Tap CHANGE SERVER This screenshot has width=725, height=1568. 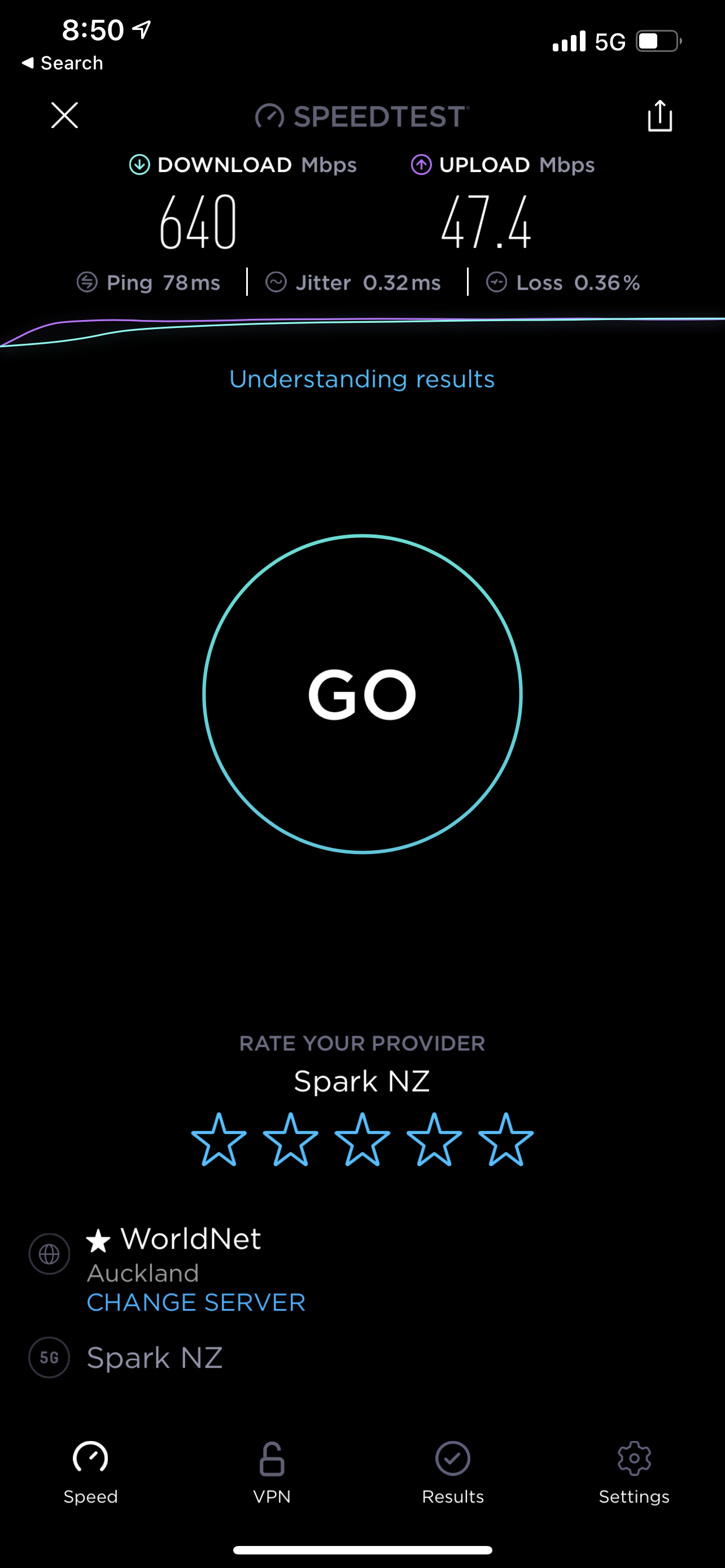pos(196,1302)
